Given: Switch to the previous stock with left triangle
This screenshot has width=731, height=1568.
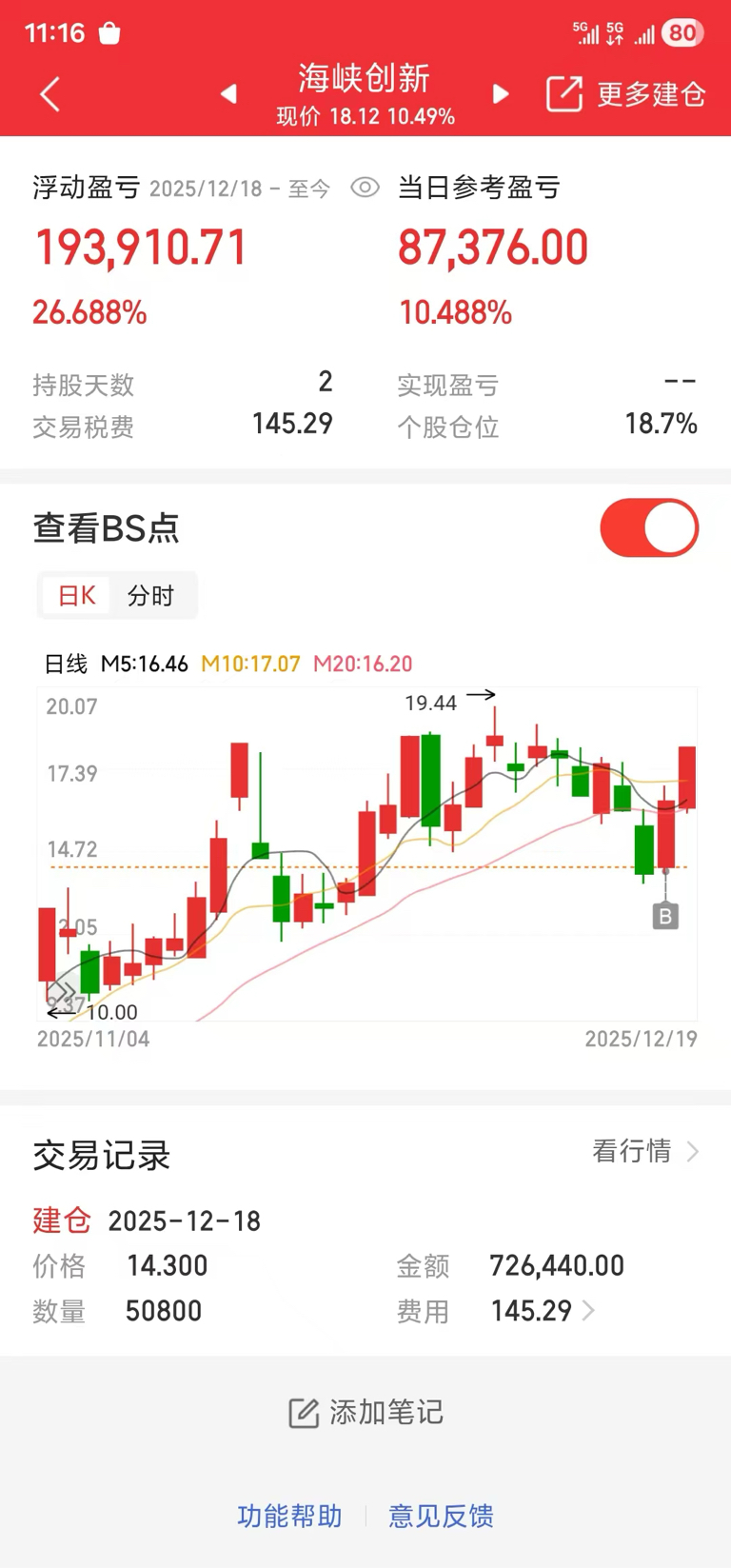Looking at the screenshot, I should [228, 94].
